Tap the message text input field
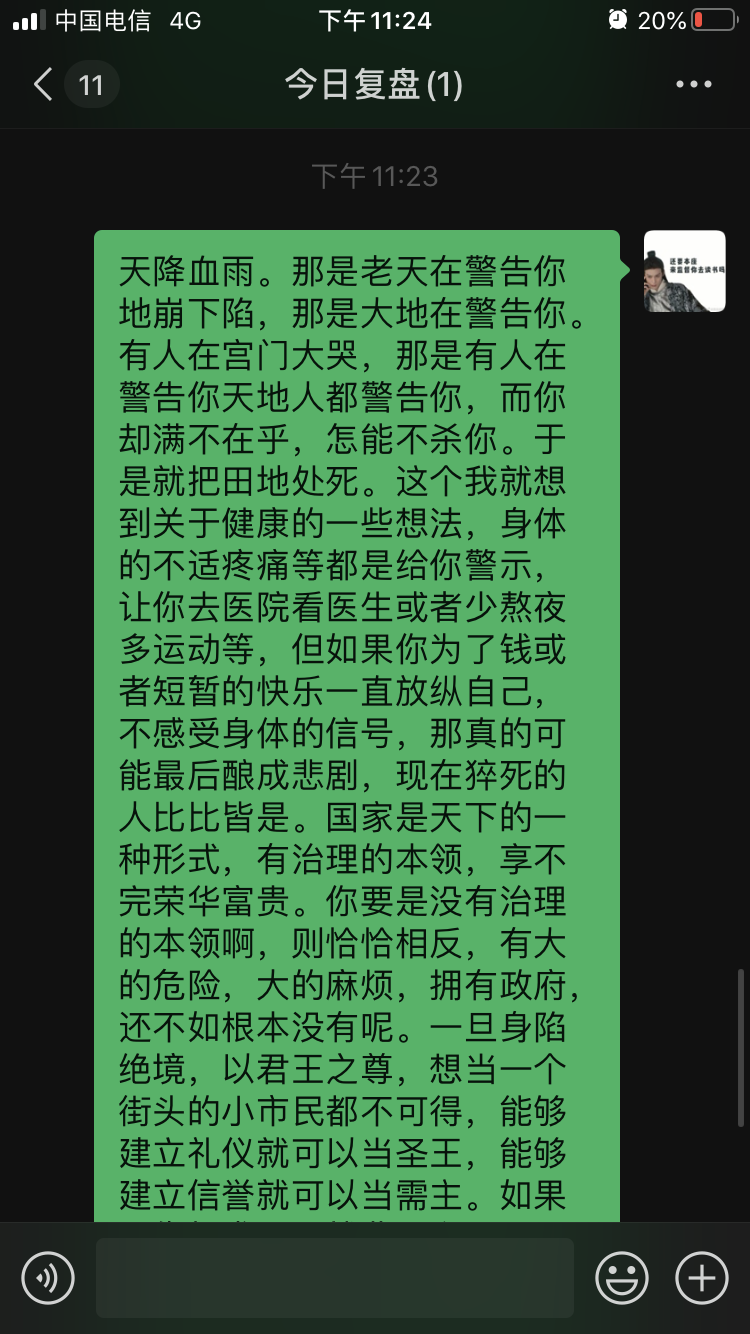 [335, 1277]
